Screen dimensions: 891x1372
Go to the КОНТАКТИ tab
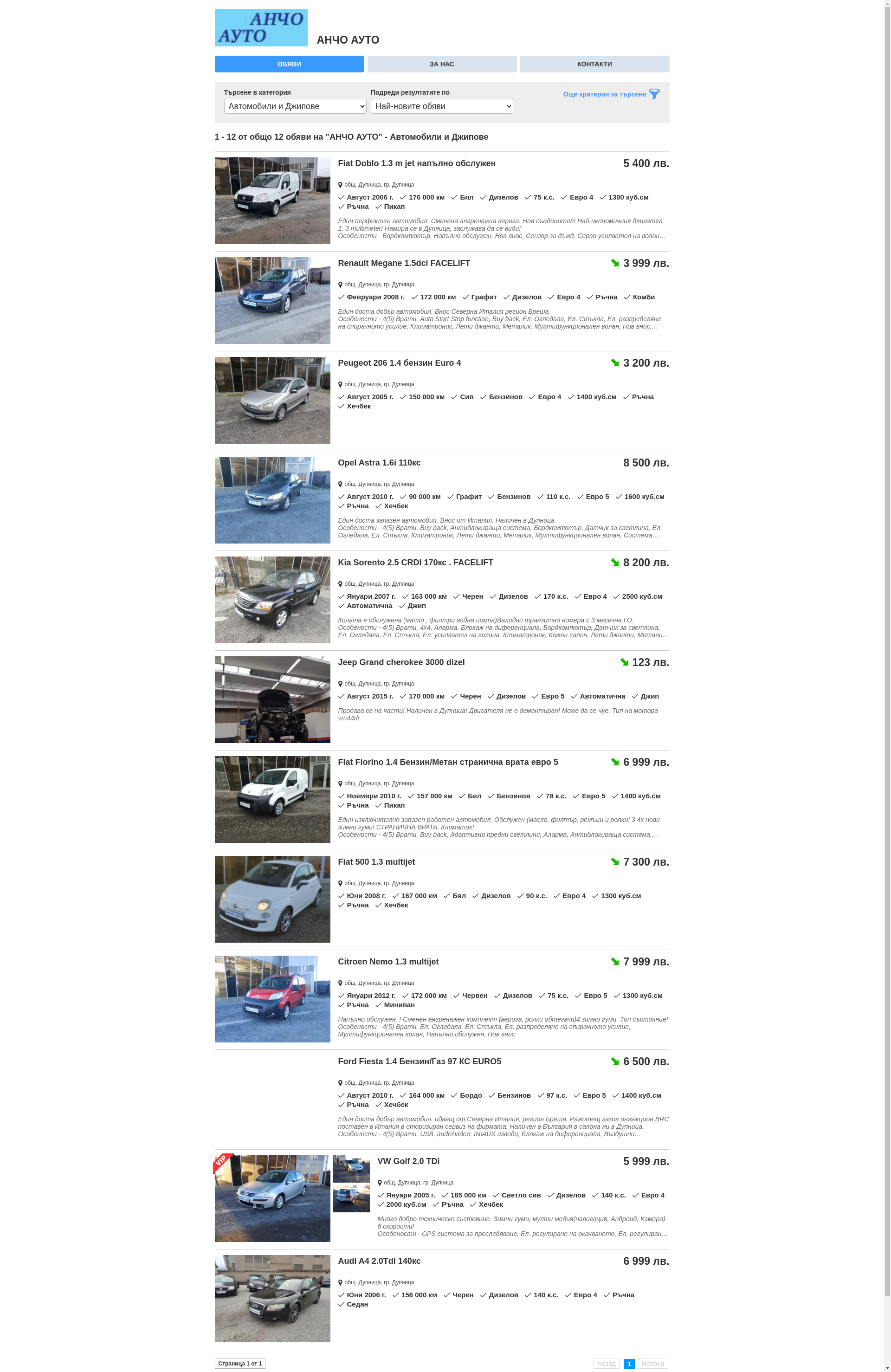point(594,64)
